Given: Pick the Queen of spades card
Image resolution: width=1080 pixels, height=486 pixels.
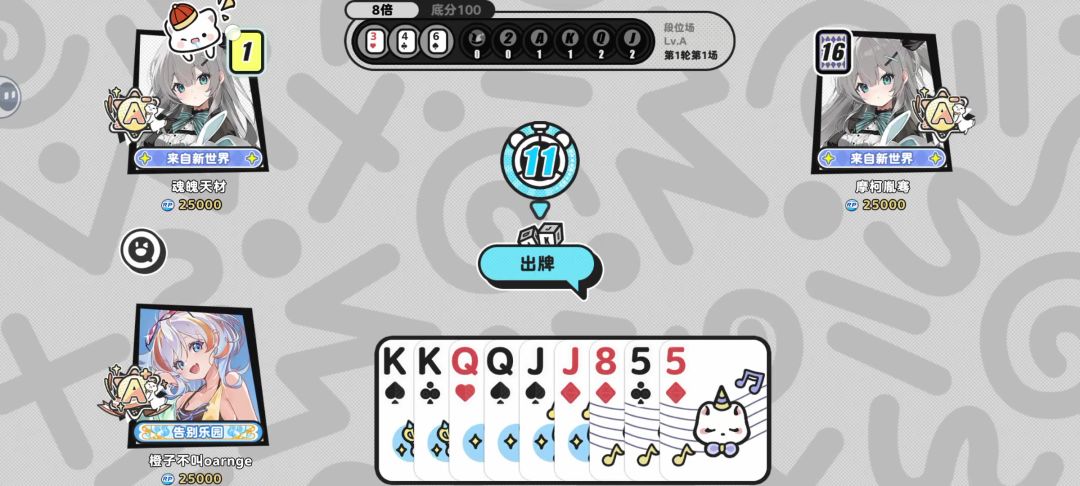Looking at the screenshot, I should click(501, 410).
